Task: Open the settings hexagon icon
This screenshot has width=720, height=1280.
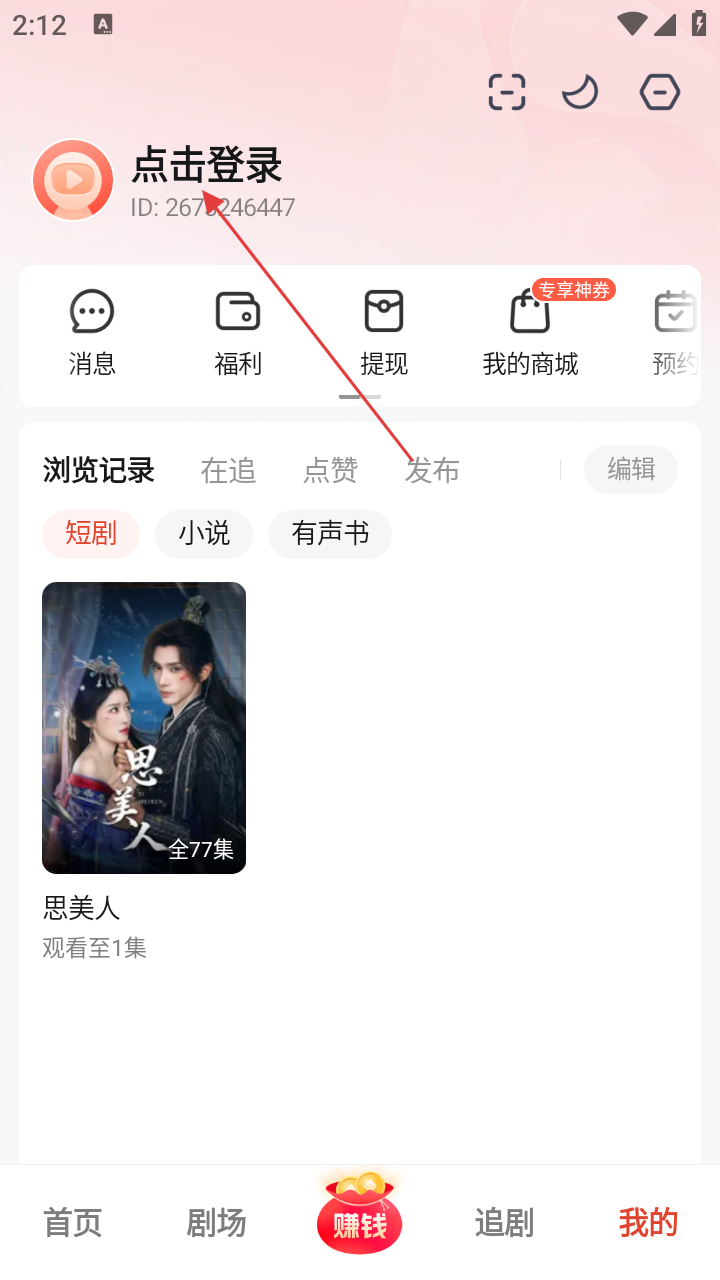Action: click(x=660, y=92)
